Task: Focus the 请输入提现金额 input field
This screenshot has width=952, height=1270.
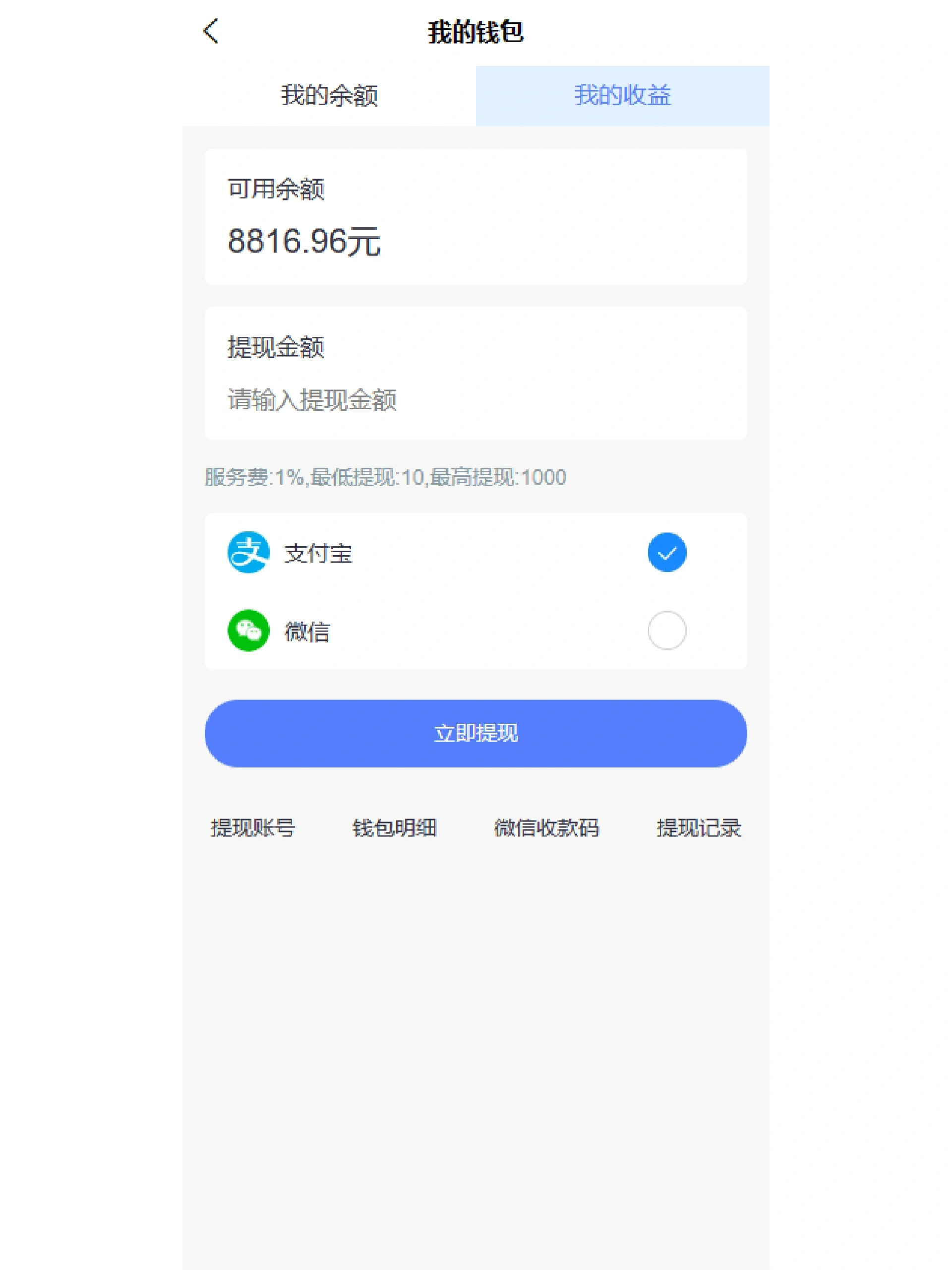Action: coord(475,399)
